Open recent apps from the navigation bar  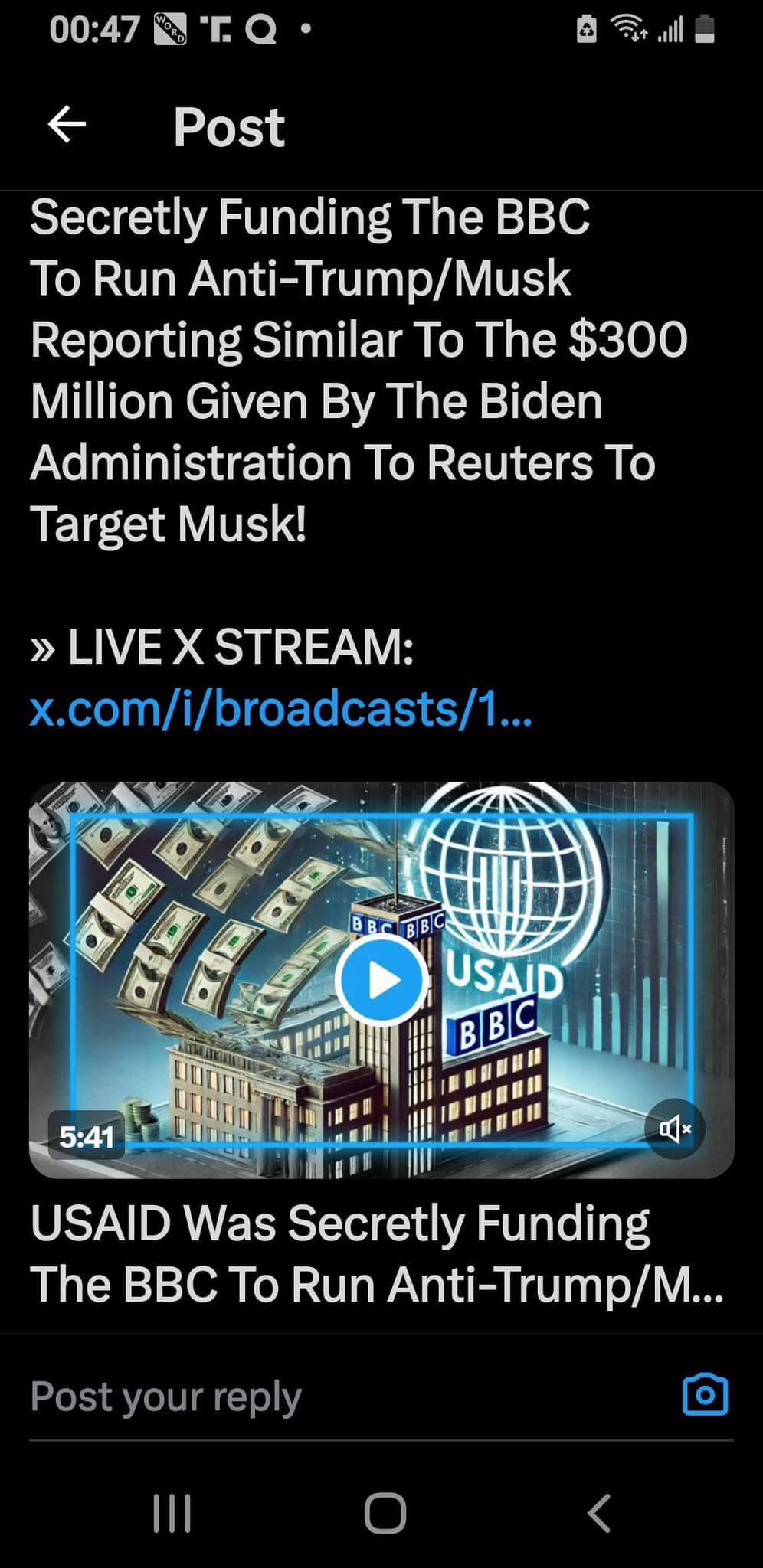(x=172, y=1513)
